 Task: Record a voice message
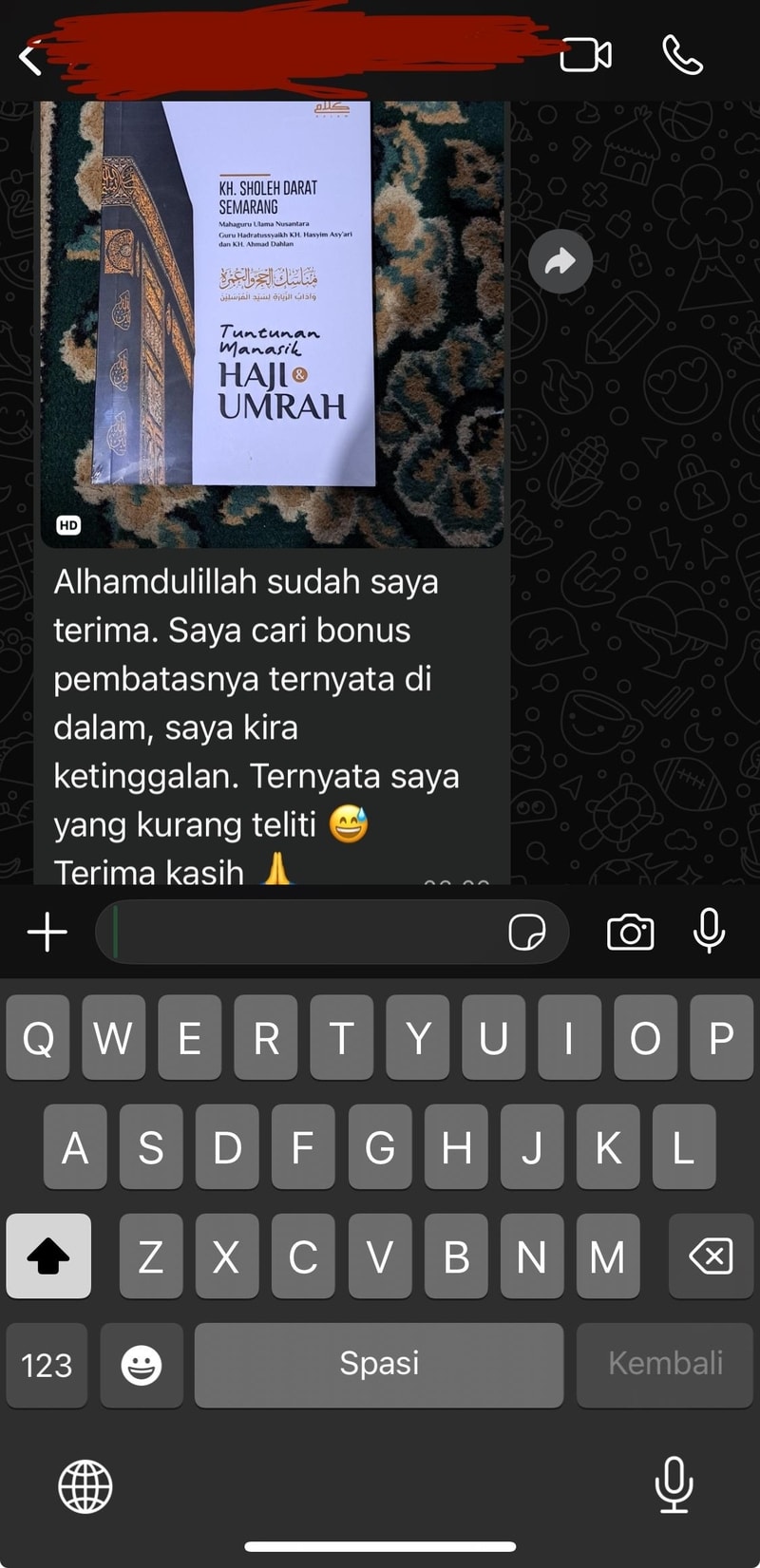click(709, 930)
